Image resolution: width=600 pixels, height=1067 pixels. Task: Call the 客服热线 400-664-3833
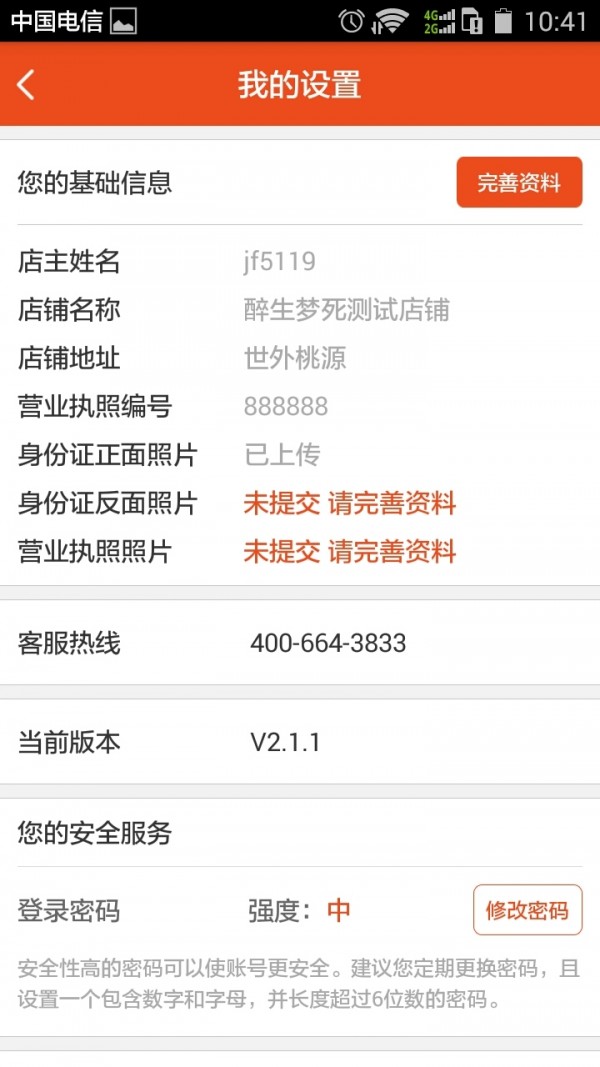(x=328, y=643)
